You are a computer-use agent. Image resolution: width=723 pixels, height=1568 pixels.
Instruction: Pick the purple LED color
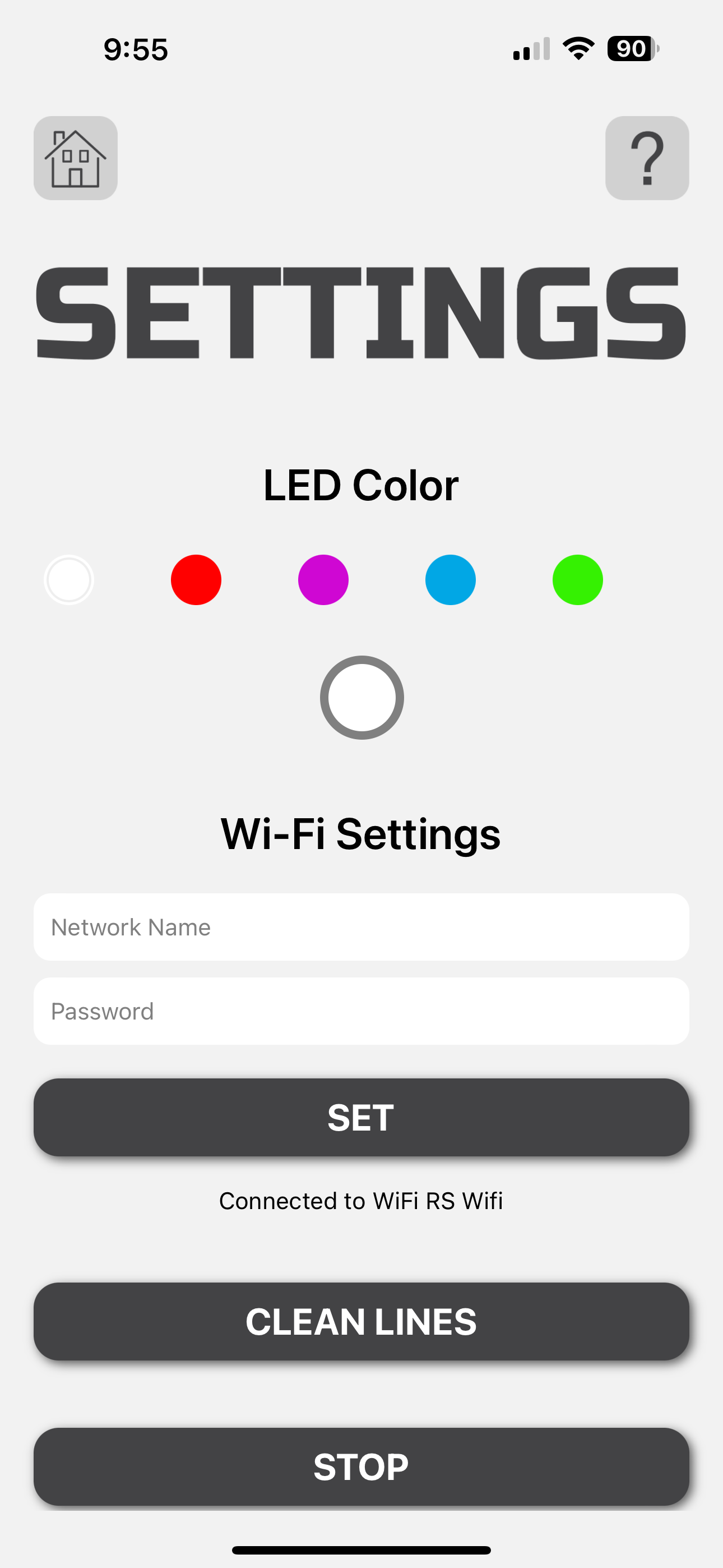coord(323,579)
